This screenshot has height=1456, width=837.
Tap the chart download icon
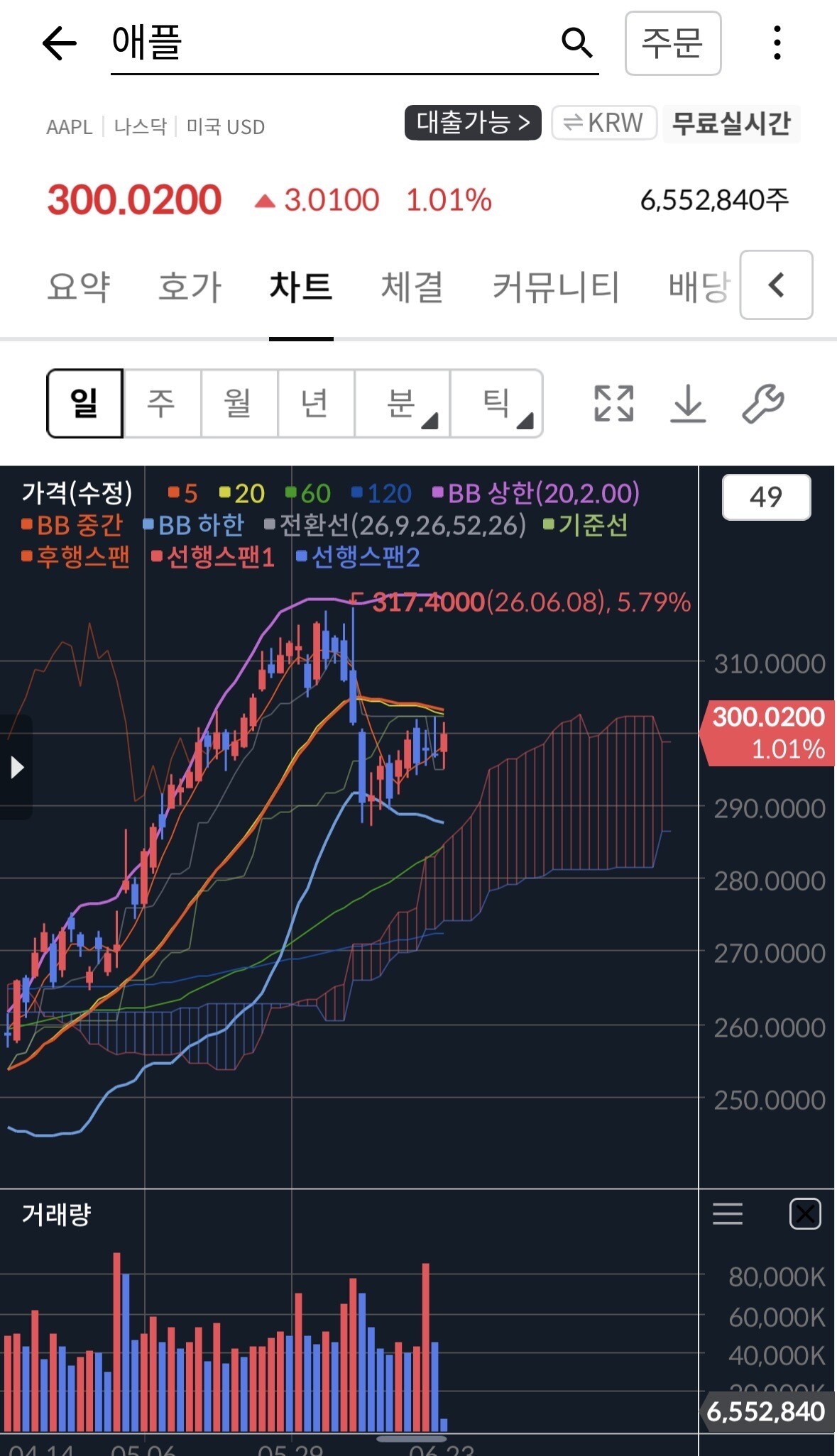coord(688,404)
